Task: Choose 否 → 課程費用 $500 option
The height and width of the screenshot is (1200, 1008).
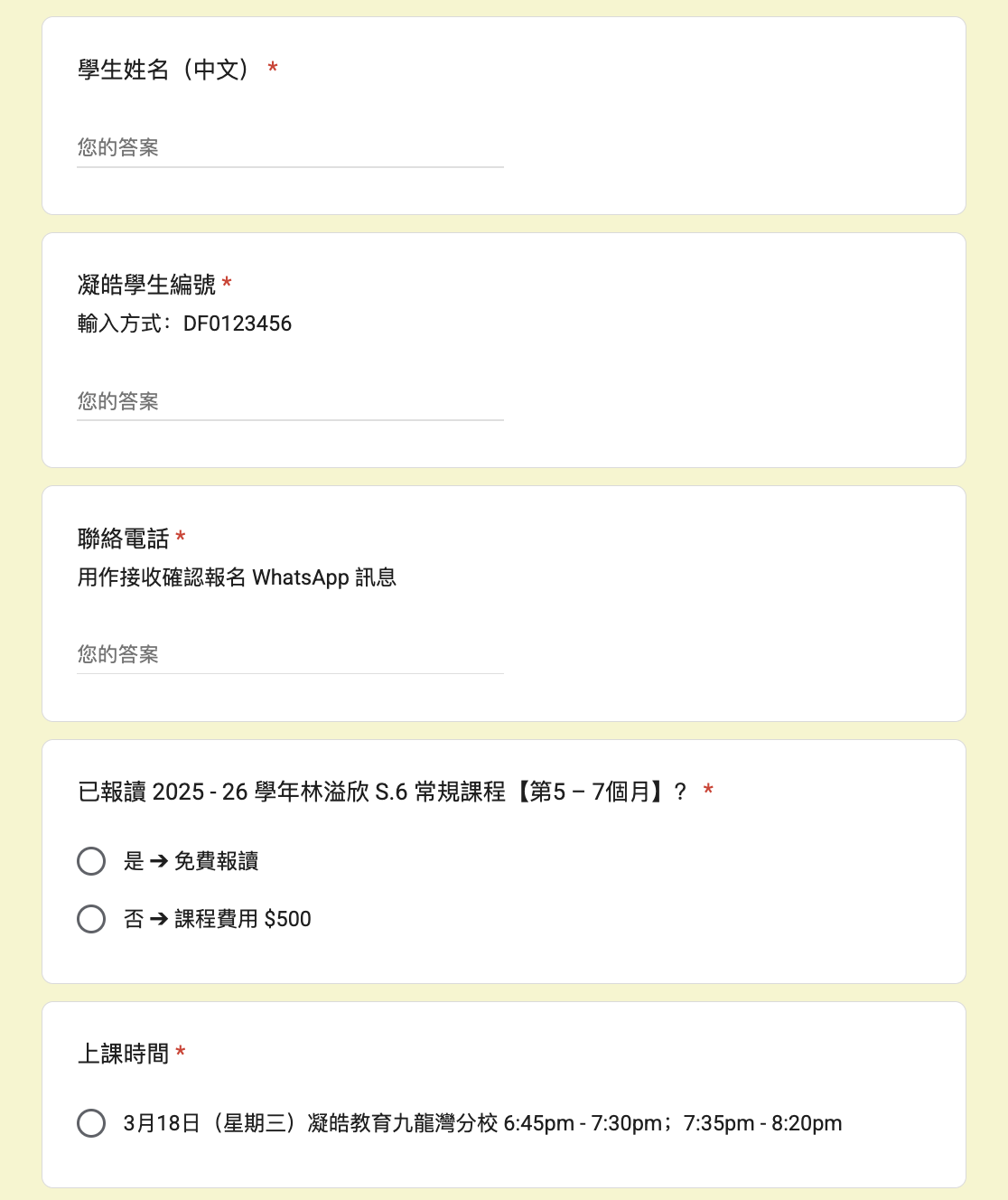Action: (x=91, y=919)
